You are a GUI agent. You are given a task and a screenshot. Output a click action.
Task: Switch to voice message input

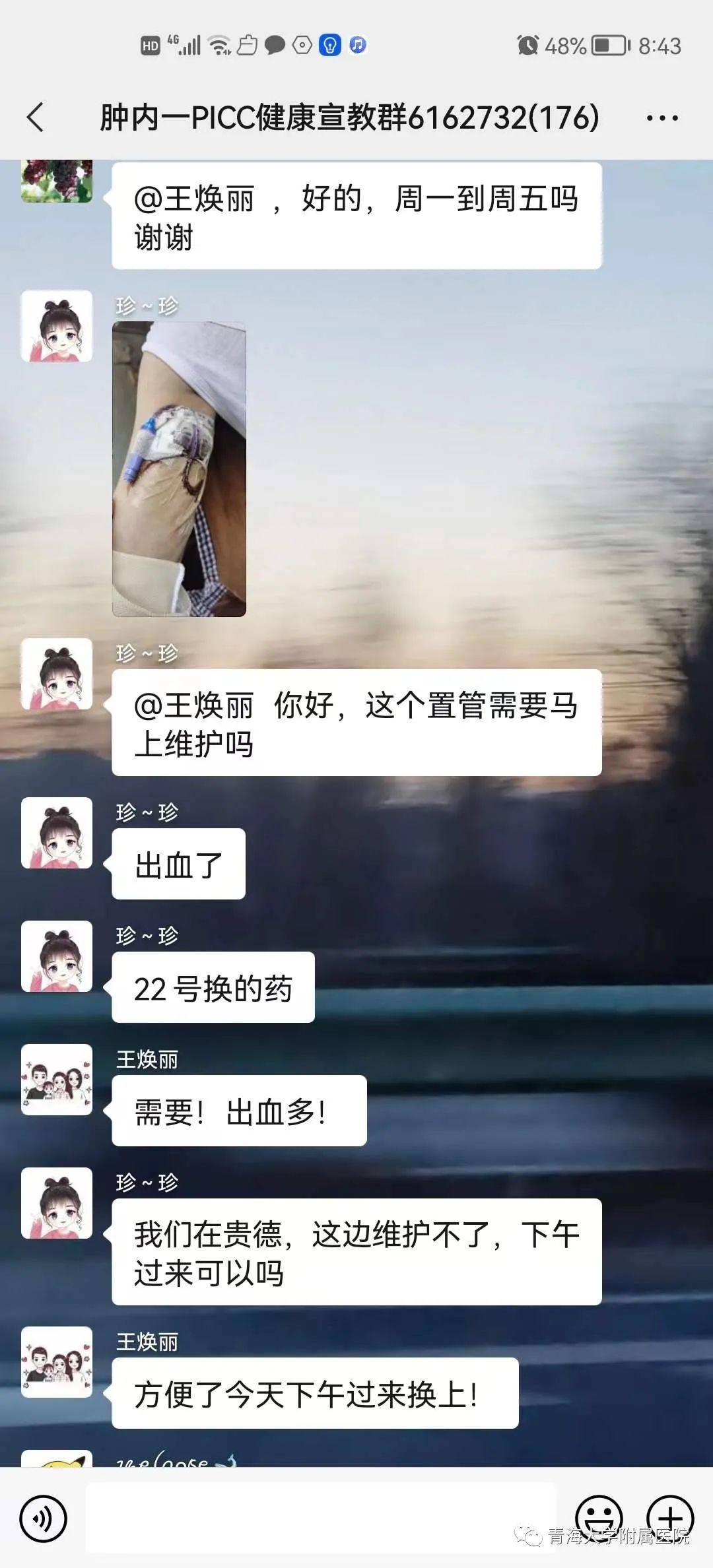44,1519
